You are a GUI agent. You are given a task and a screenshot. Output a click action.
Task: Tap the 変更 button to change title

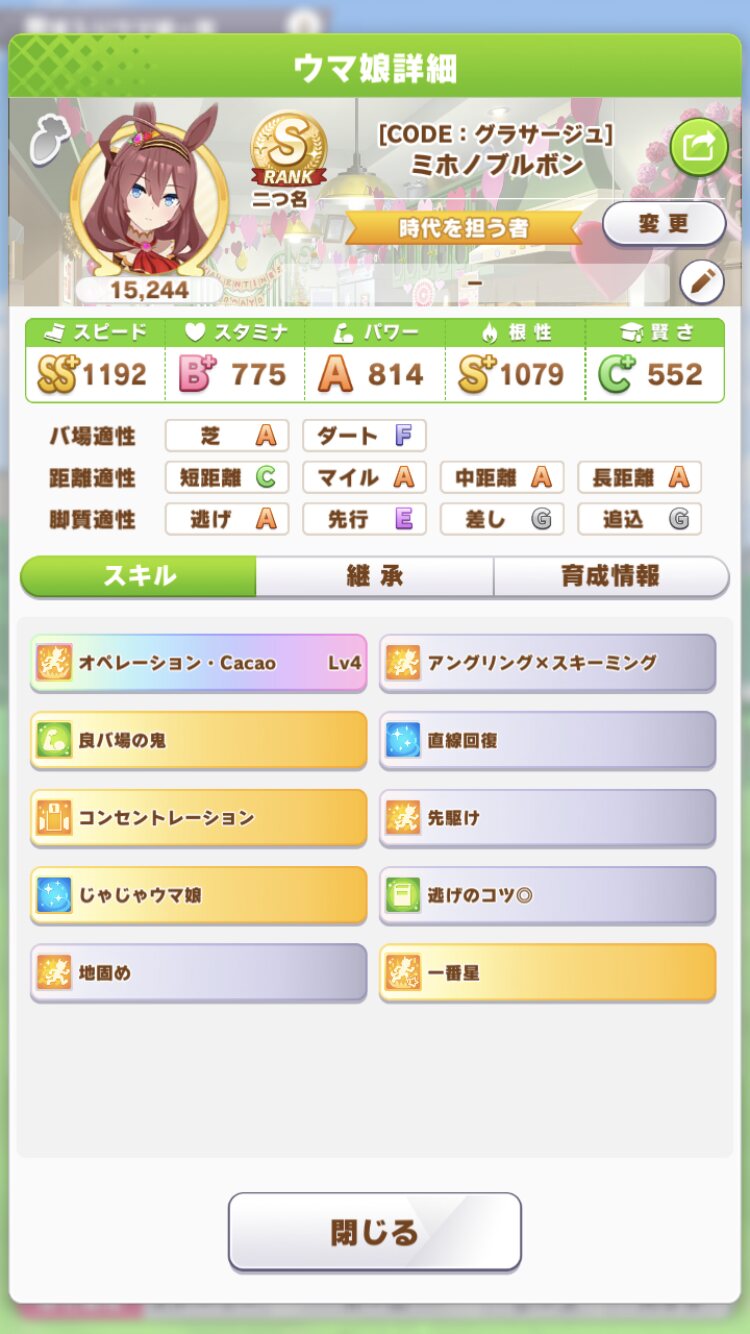tap(664, 223)
